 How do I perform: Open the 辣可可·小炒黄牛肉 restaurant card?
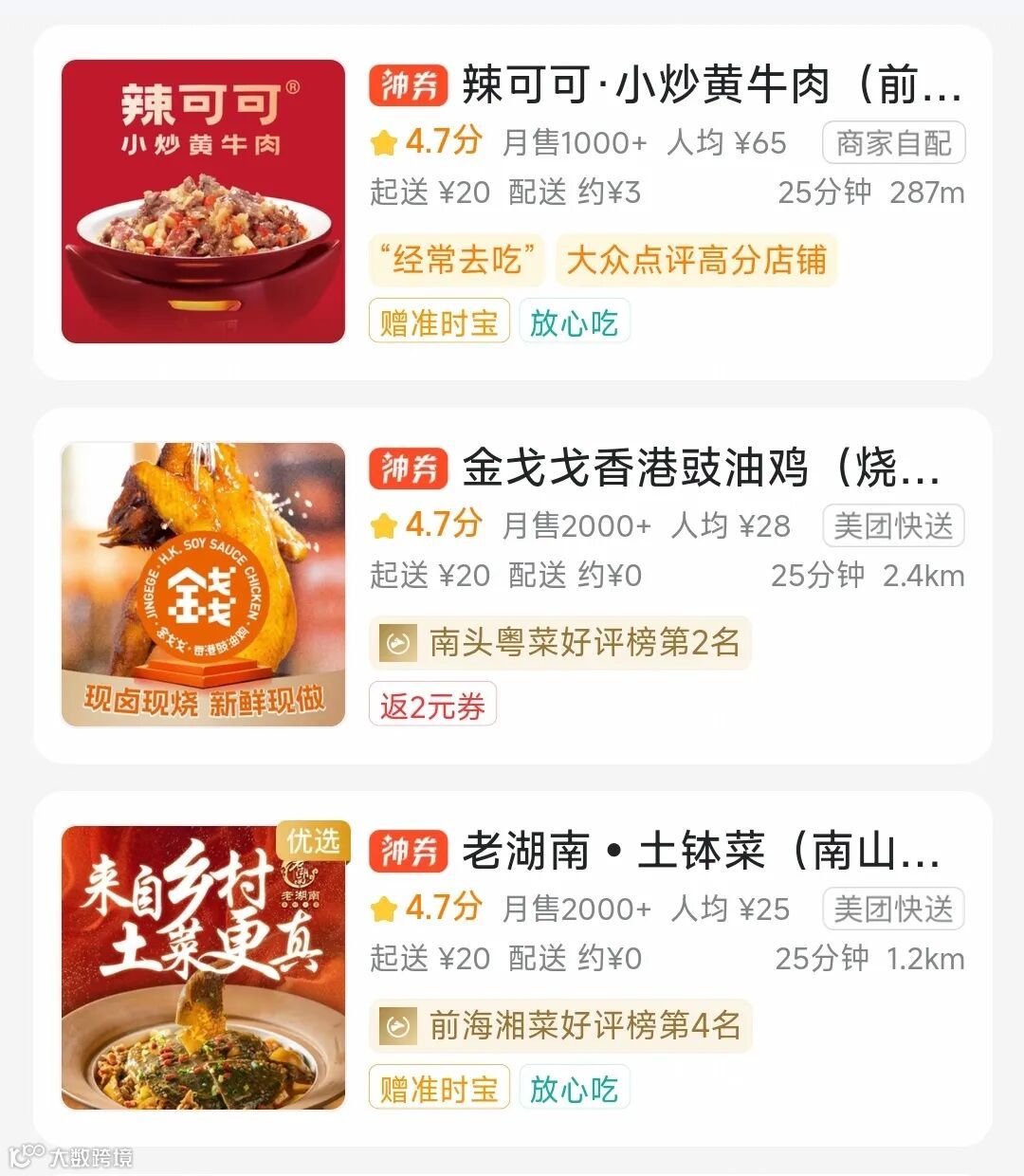pyautogui.click(x=711, y=85)
